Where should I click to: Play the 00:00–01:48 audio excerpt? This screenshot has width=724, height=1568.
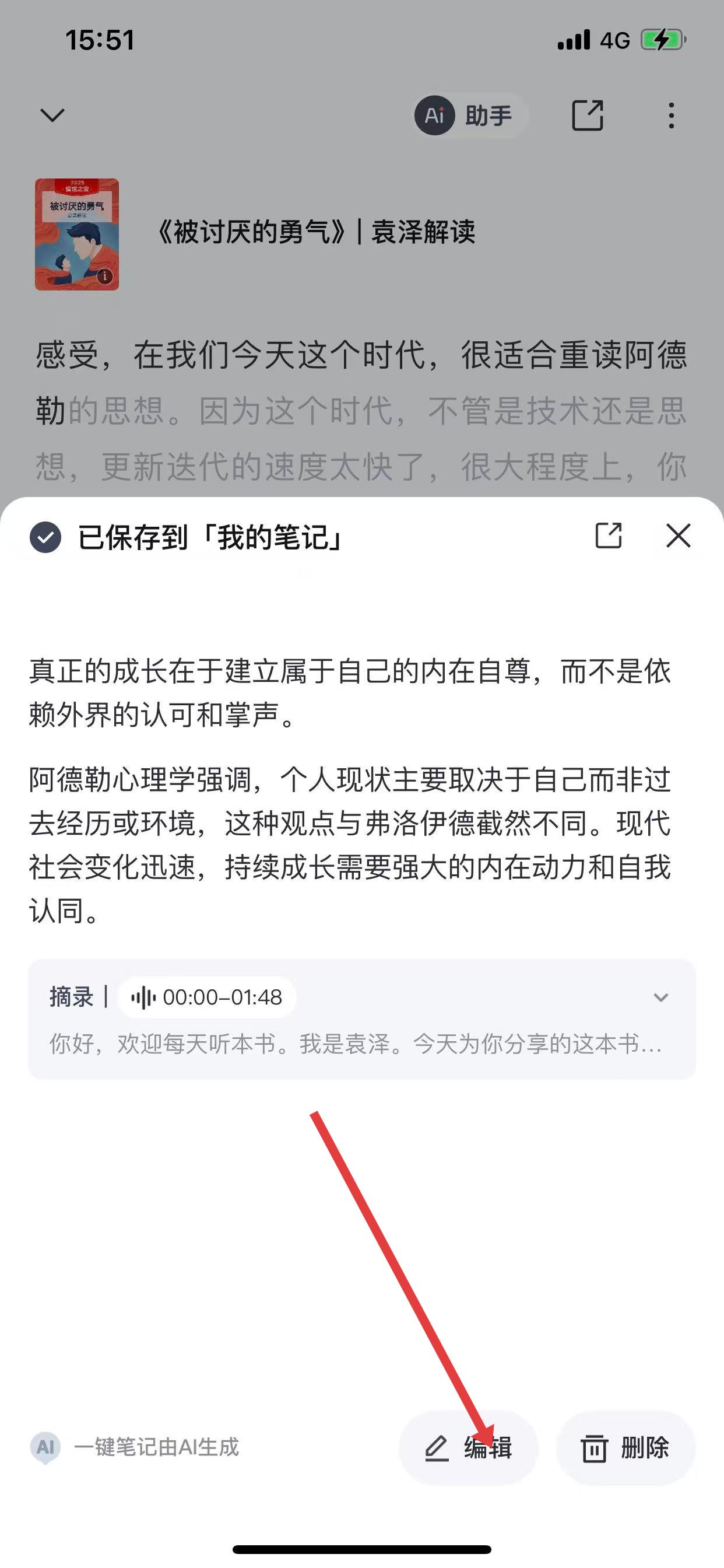coord(207,998)
